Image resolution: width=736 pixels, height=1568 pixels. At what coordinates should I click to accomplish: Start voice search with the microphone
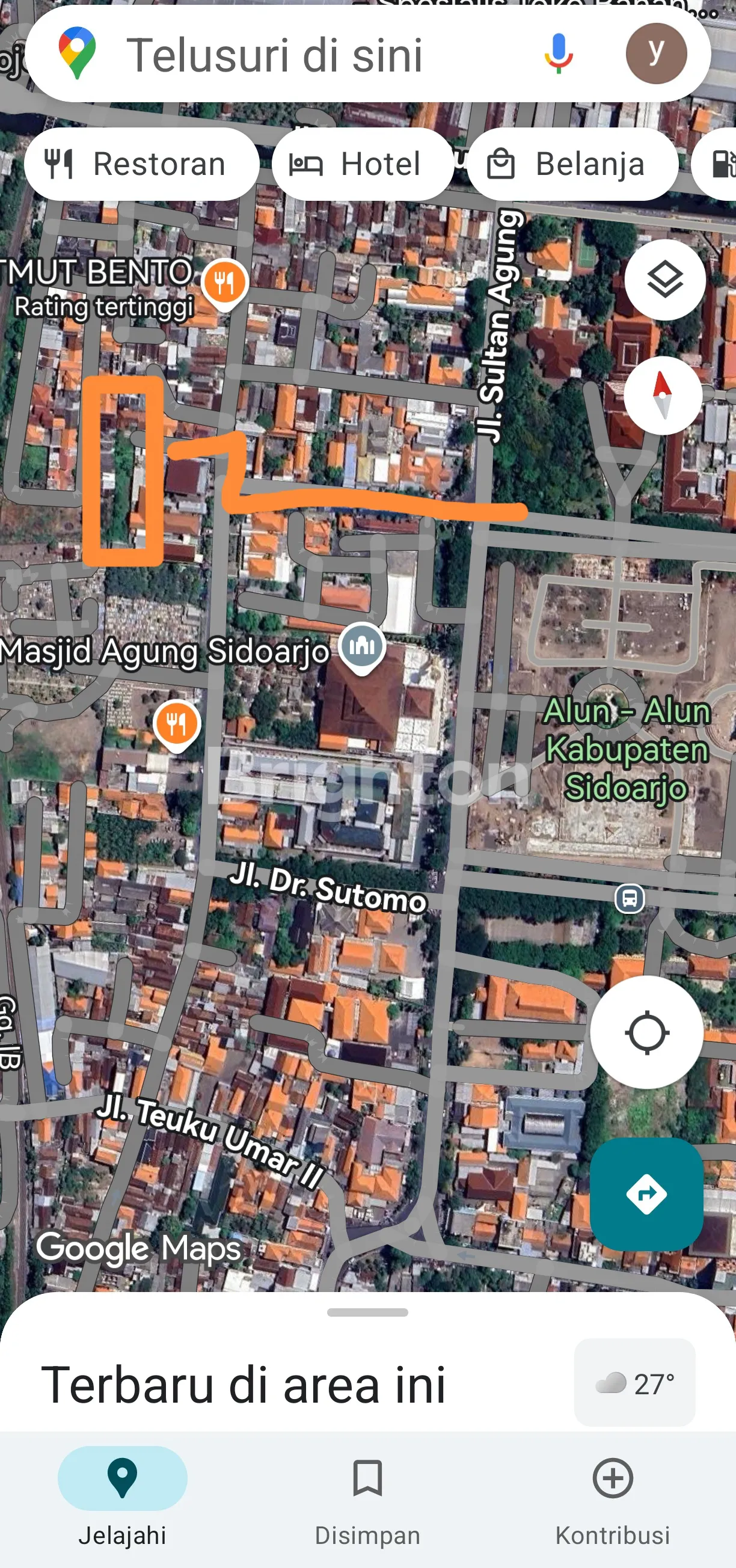pos(558,54)
